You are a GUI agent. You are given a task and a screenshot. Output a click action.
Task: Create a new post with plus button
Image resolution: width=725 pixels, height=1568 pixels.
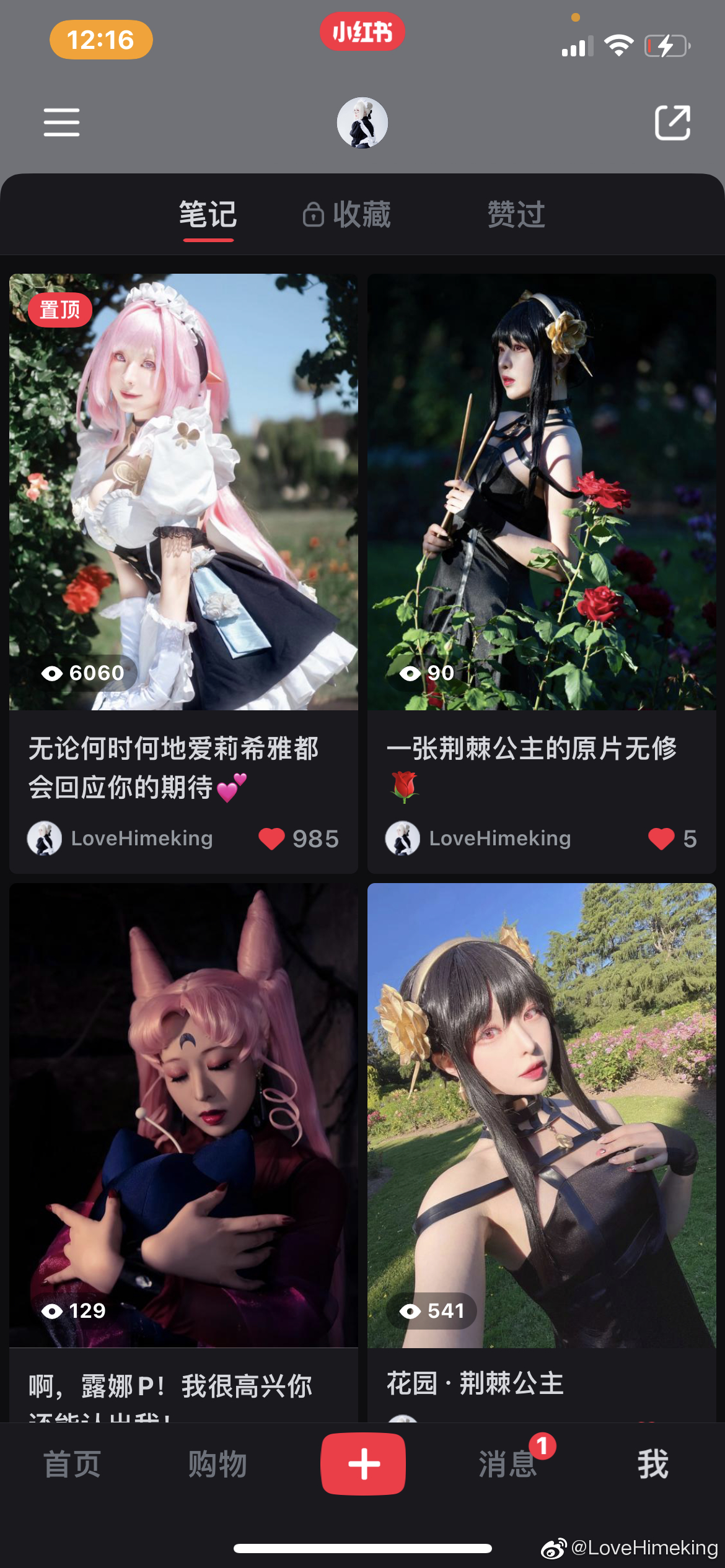[363, 1464]
